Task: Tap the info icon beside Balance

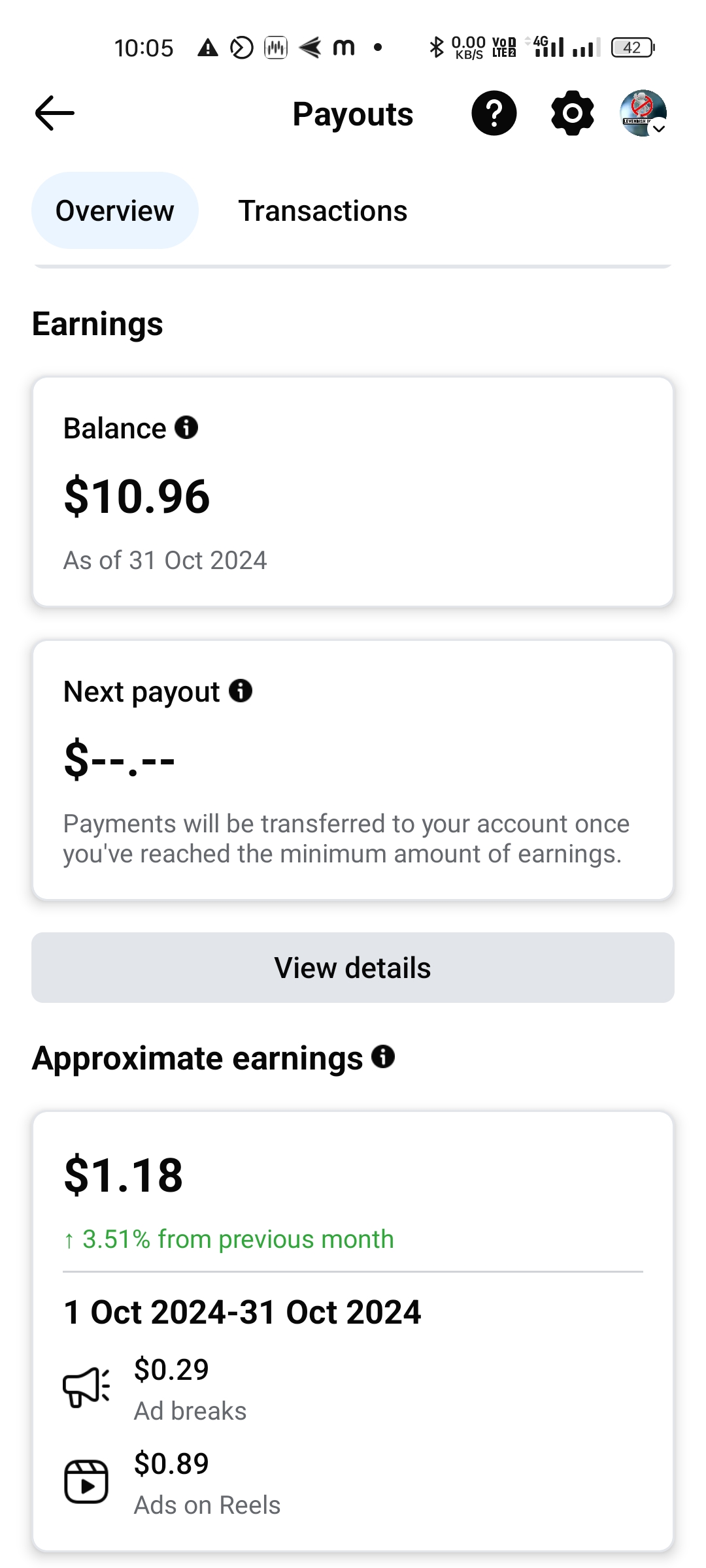Action: pyautogui.click(x=186, y=428)
